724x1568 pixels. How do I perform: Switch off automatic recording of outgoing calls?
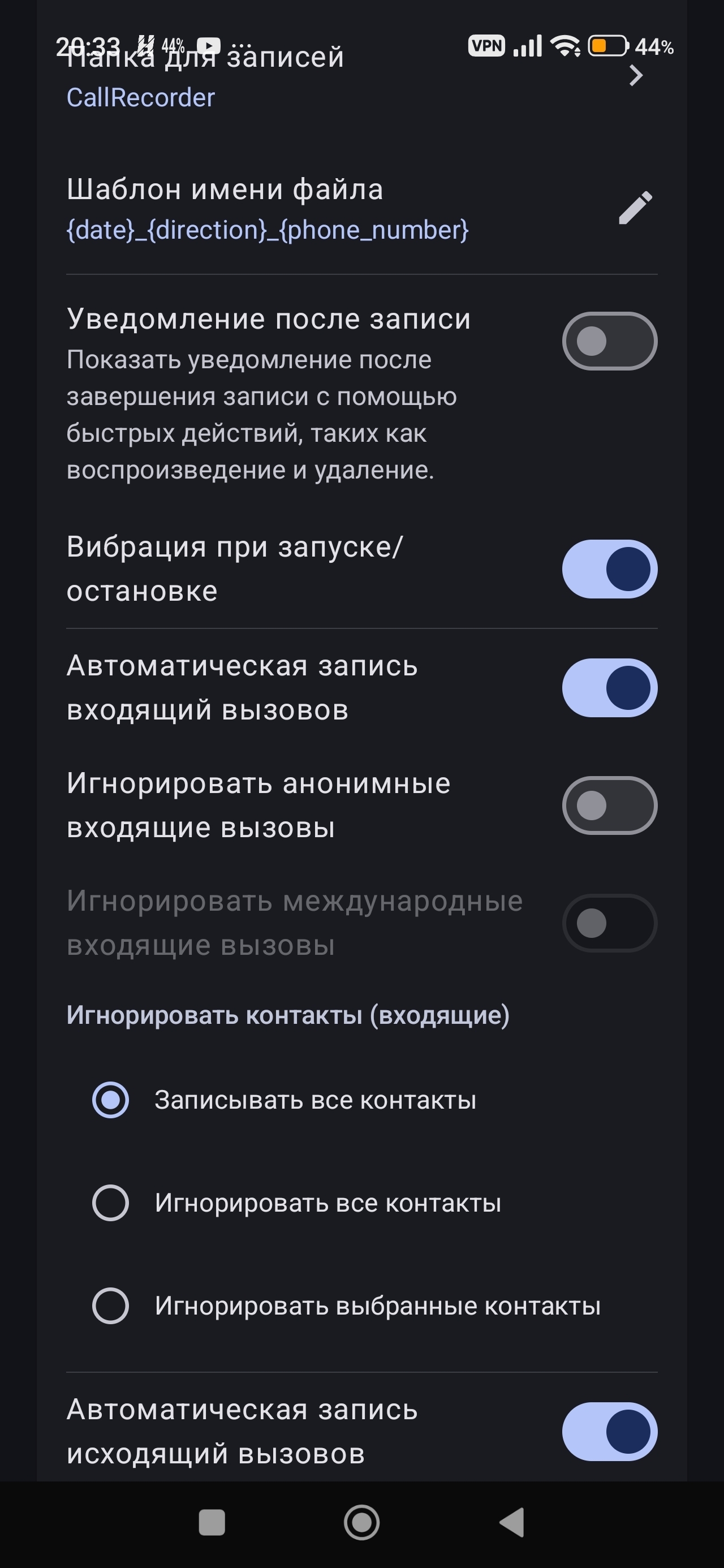point(610,1432)
